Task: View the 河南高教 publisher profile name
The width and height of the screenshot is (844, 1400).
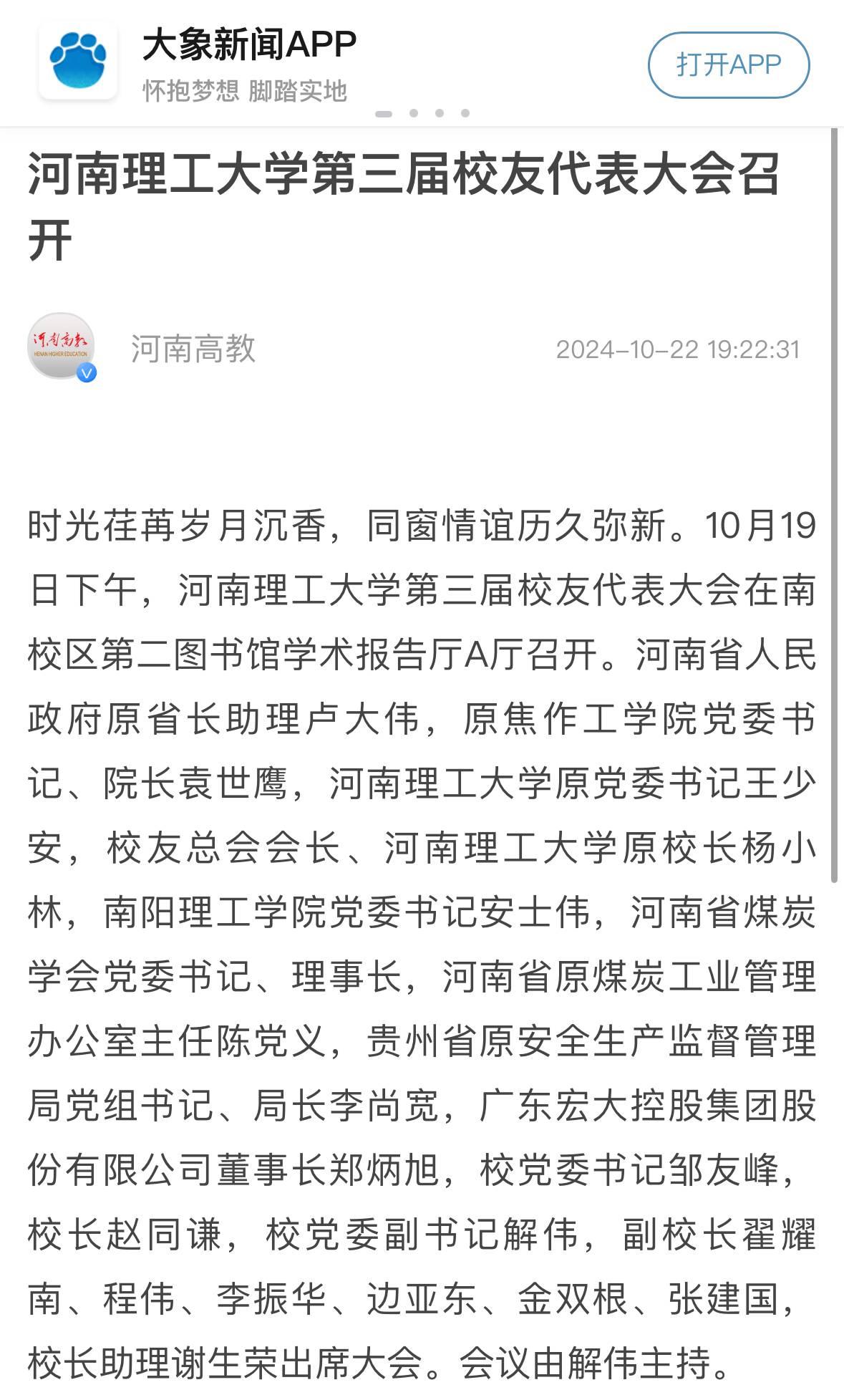Action: point(193,349)
